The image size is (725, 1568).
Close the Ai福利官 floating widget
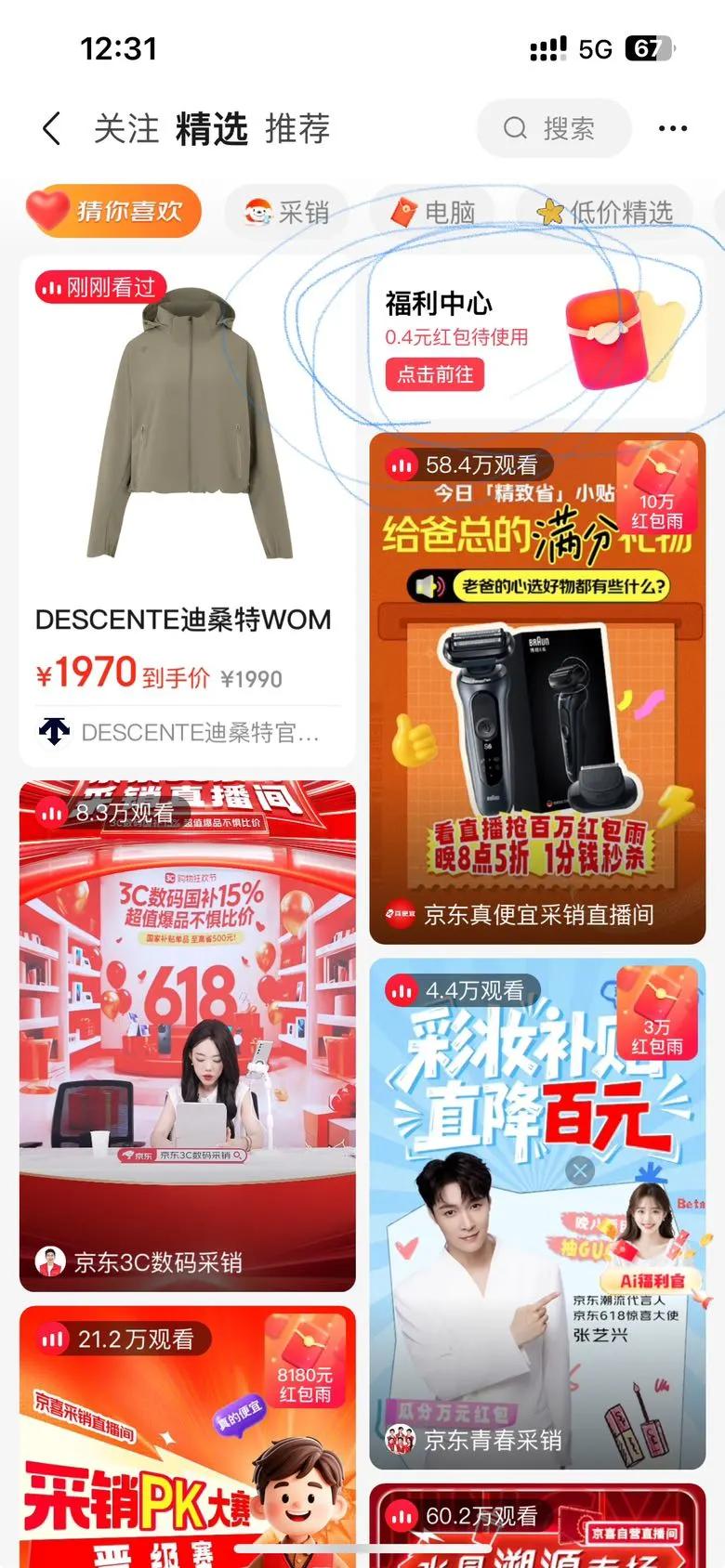point(580,1170)
